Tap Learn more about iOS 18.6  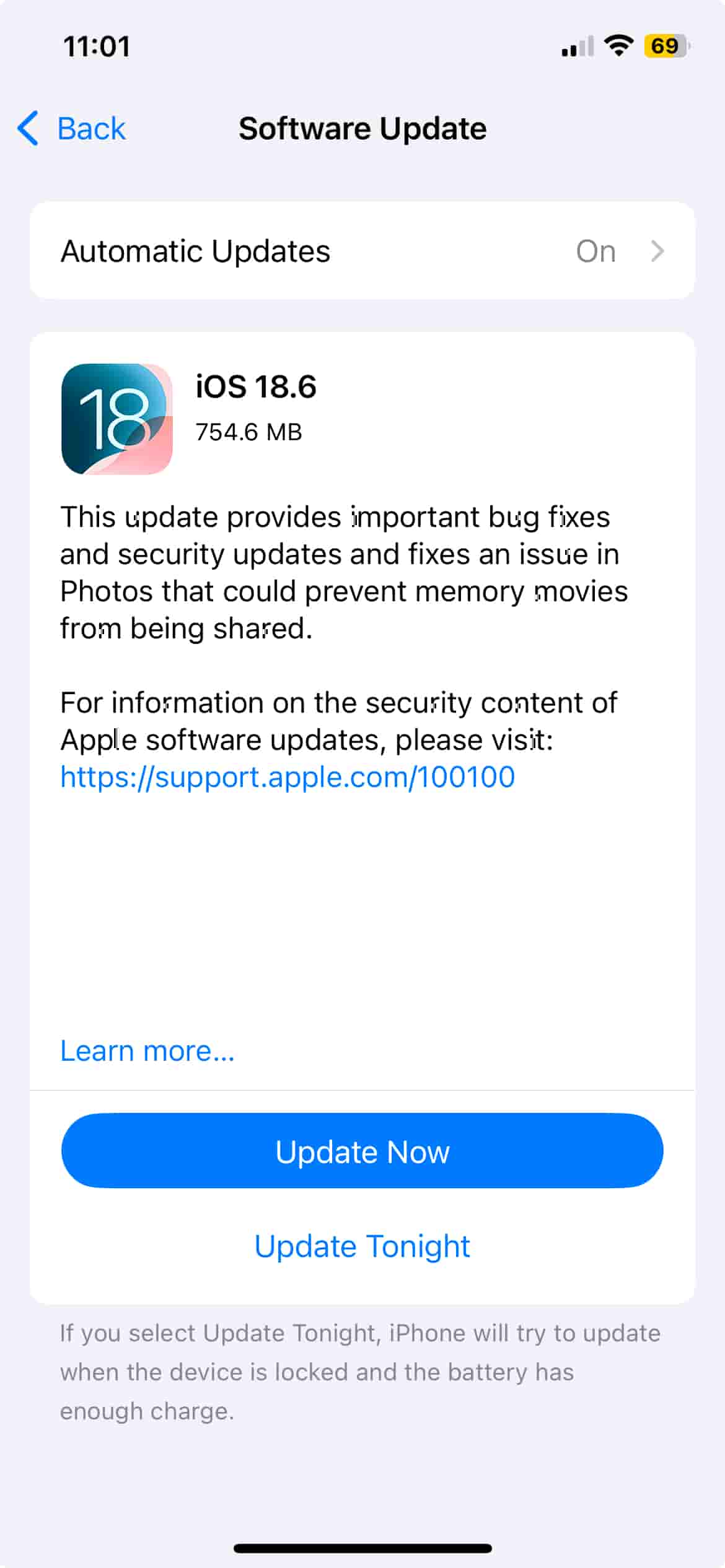[147, 1051]
